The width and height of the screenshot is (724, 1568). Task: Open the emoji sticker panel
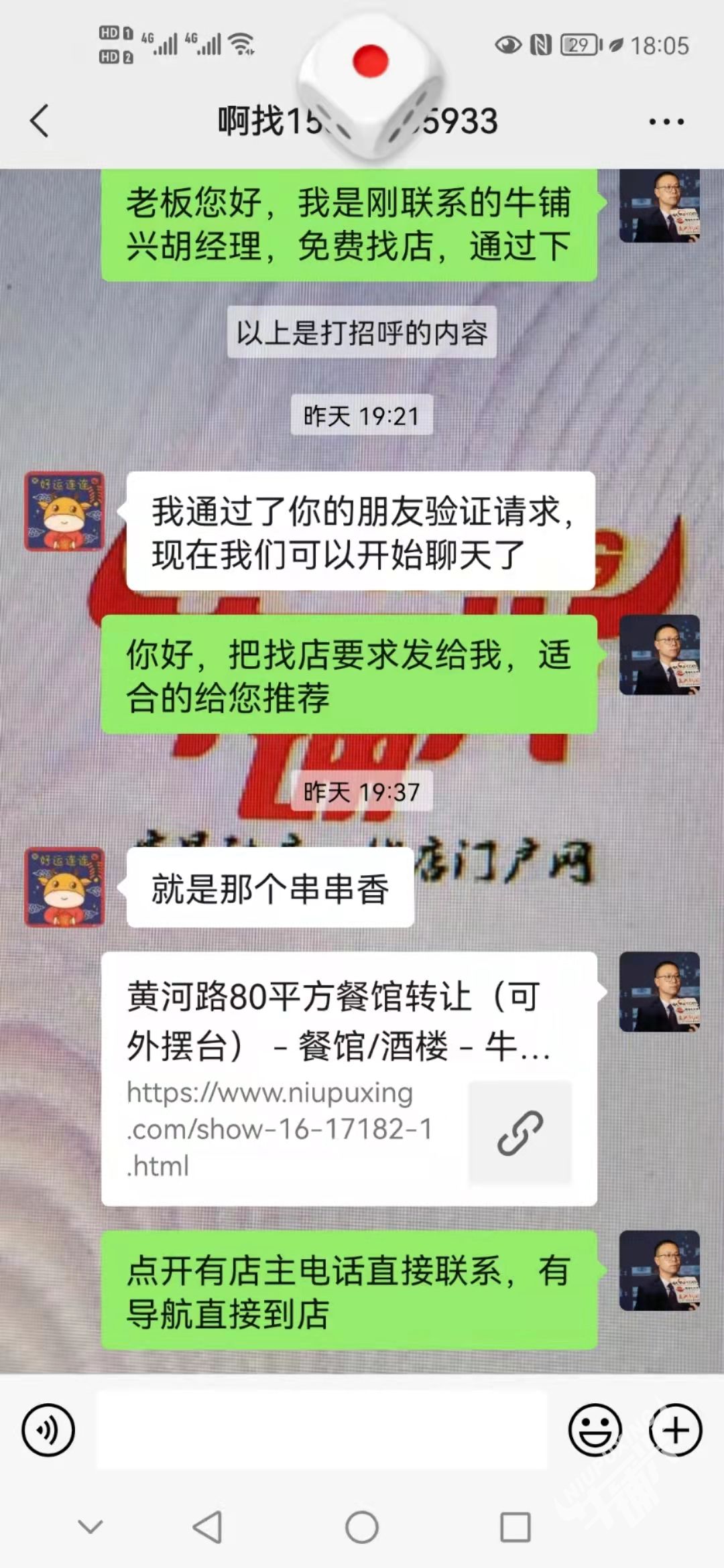coord(595,1430)
